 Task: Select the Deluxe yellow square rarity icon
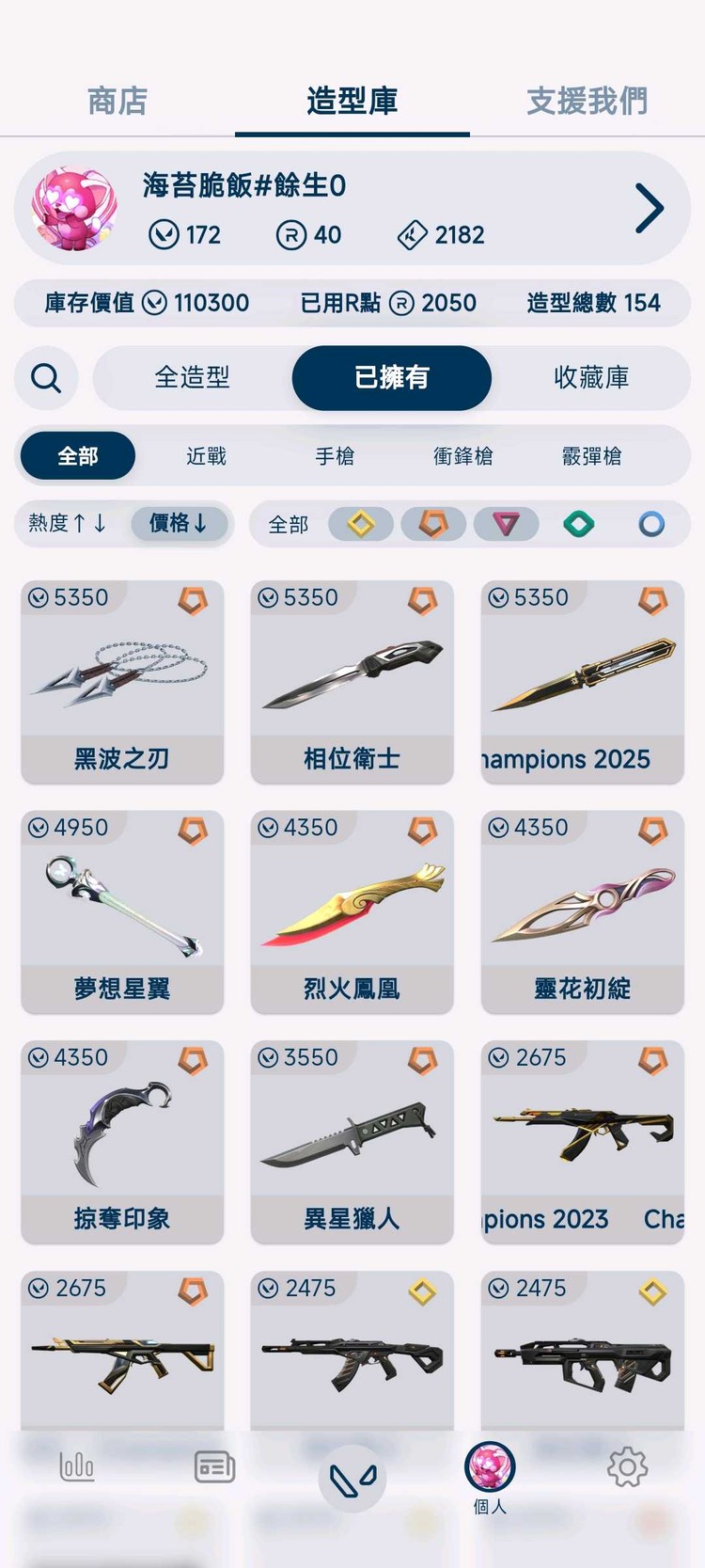pos(361,524)
